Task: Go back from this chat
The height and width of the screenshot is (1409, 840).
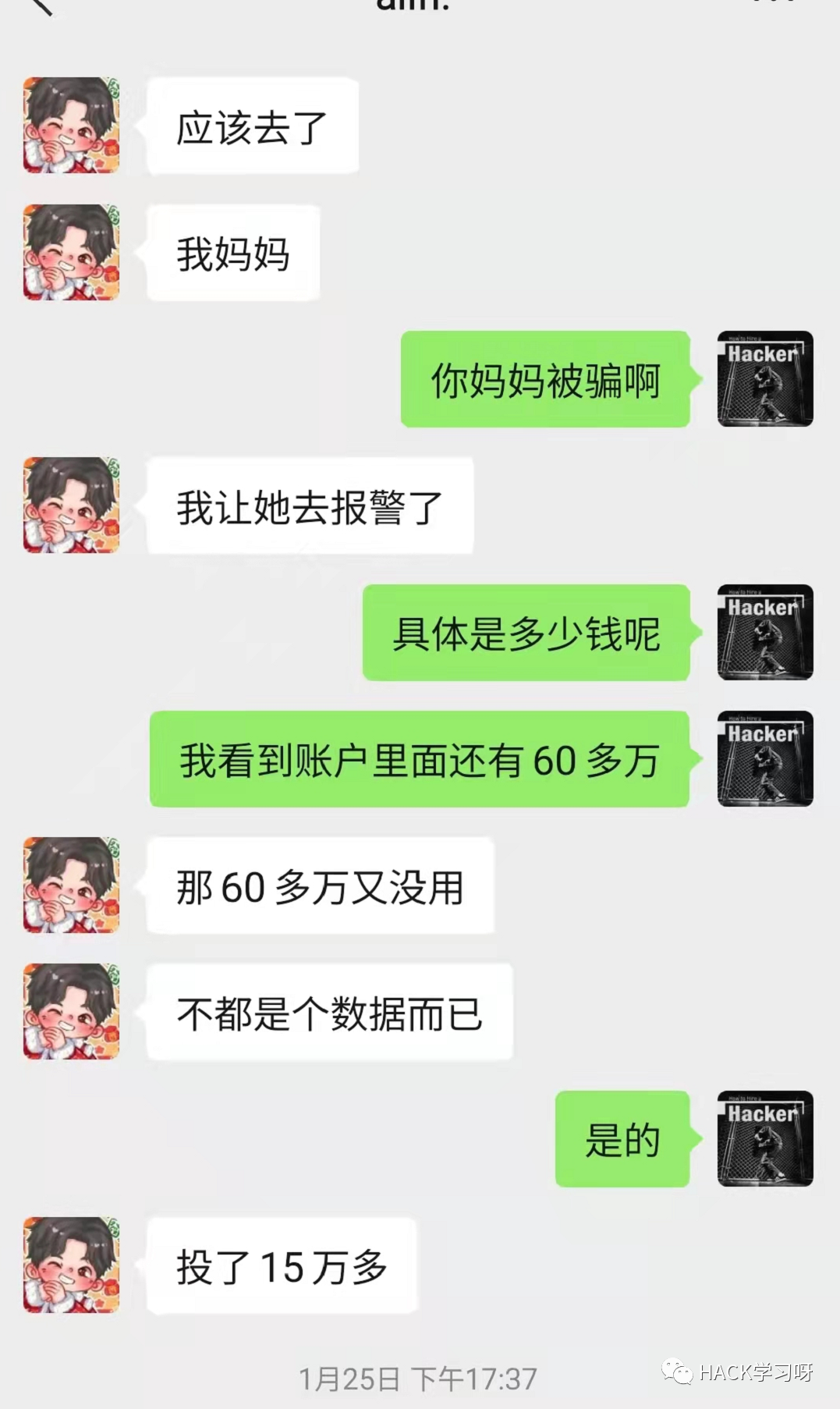Action: 41,5
